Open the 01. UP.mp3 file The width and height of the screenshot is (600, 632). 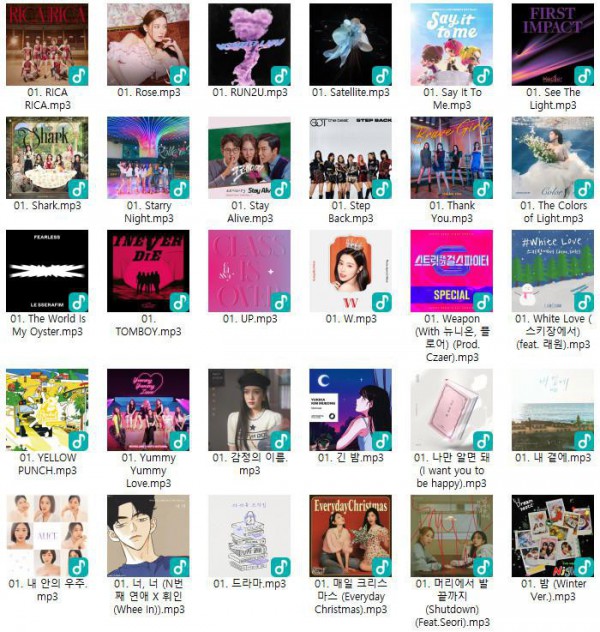249,271
